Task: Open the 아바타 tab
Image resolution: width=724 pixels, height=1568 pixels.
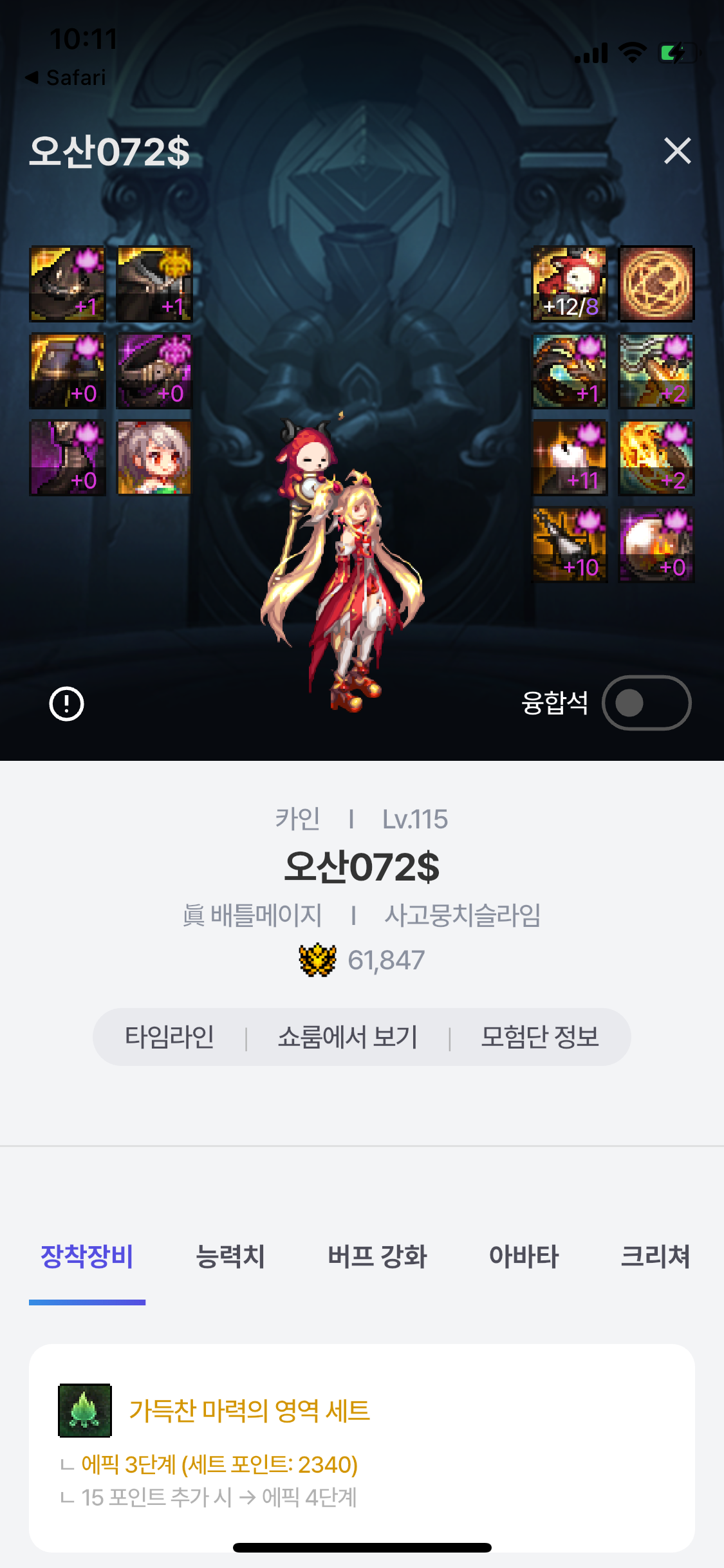Action: pyautogui.click(x=524, y=1256)
